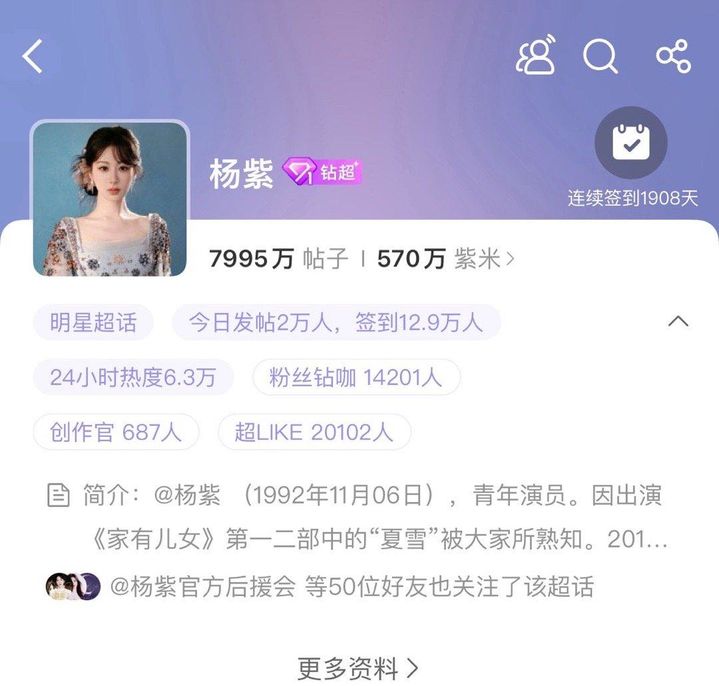Open the 粉丝钻咖 14201人 chip
Viewport: 719px width, 686px height.
pyautogui.click(x=355, y=377)
